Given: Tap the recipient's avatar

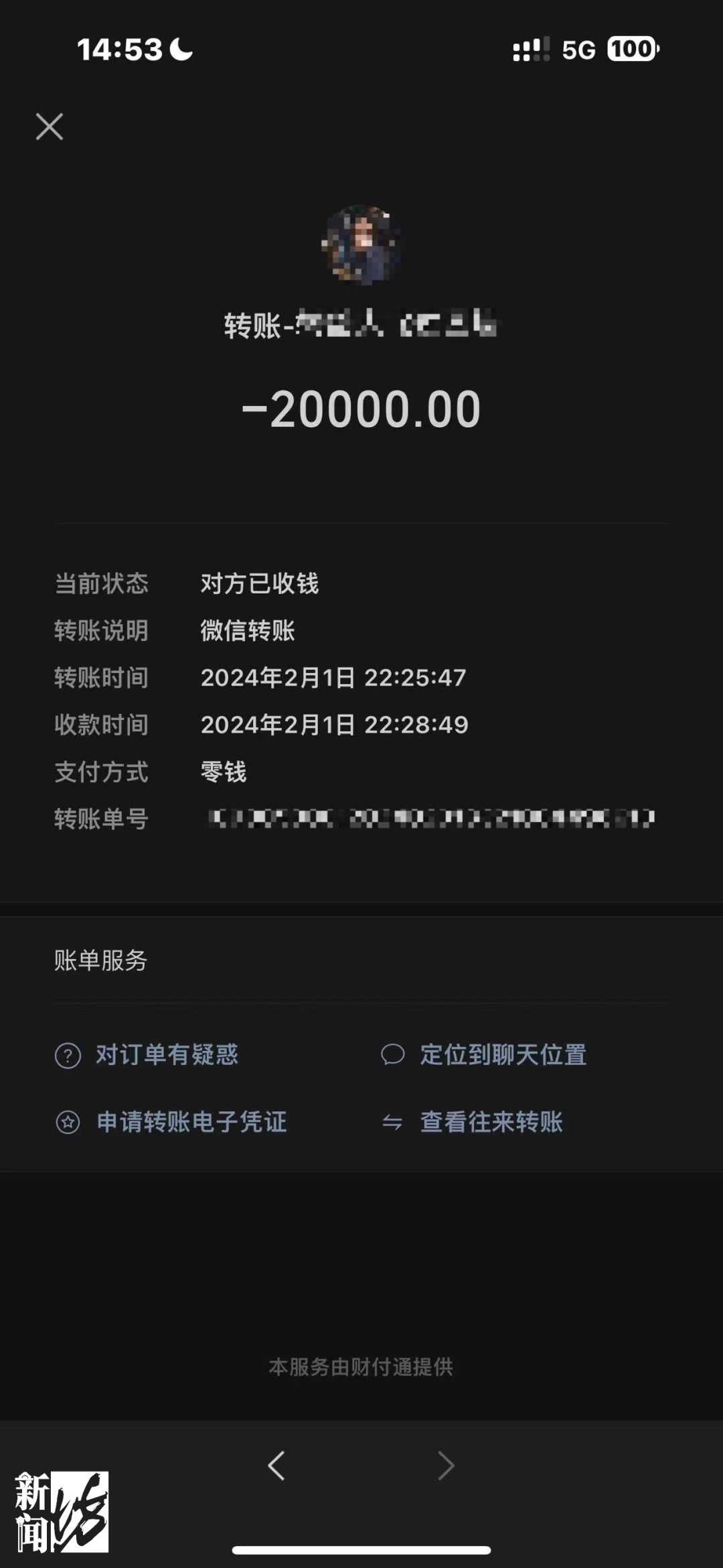Looking at the screenshot, I should 361,245.
